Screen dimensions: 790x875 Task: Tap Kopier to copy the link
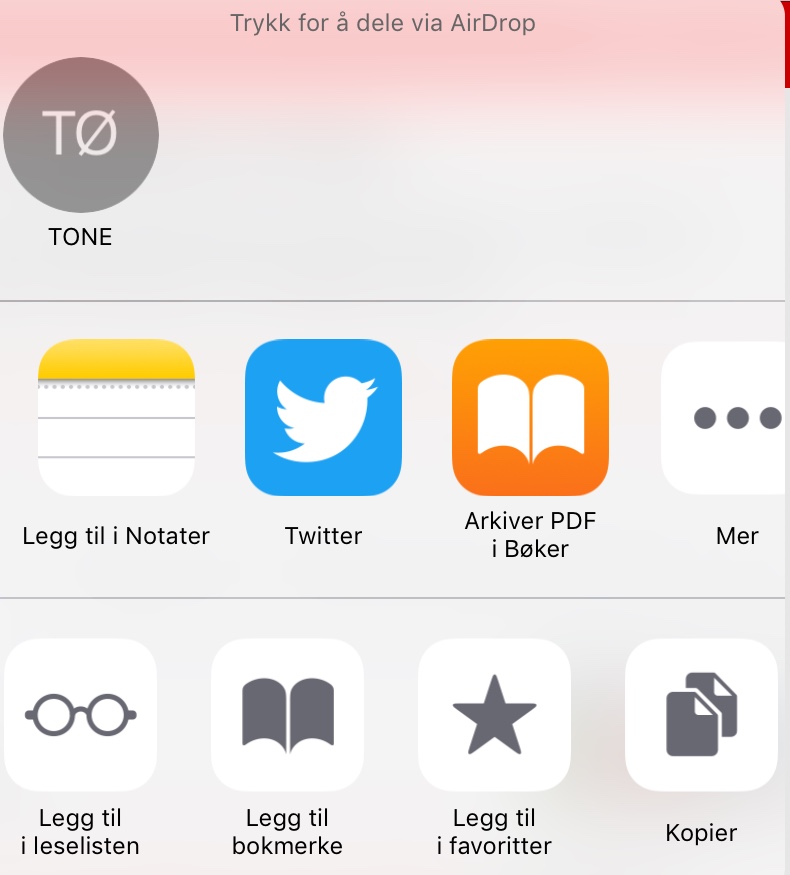pos(701,715)
